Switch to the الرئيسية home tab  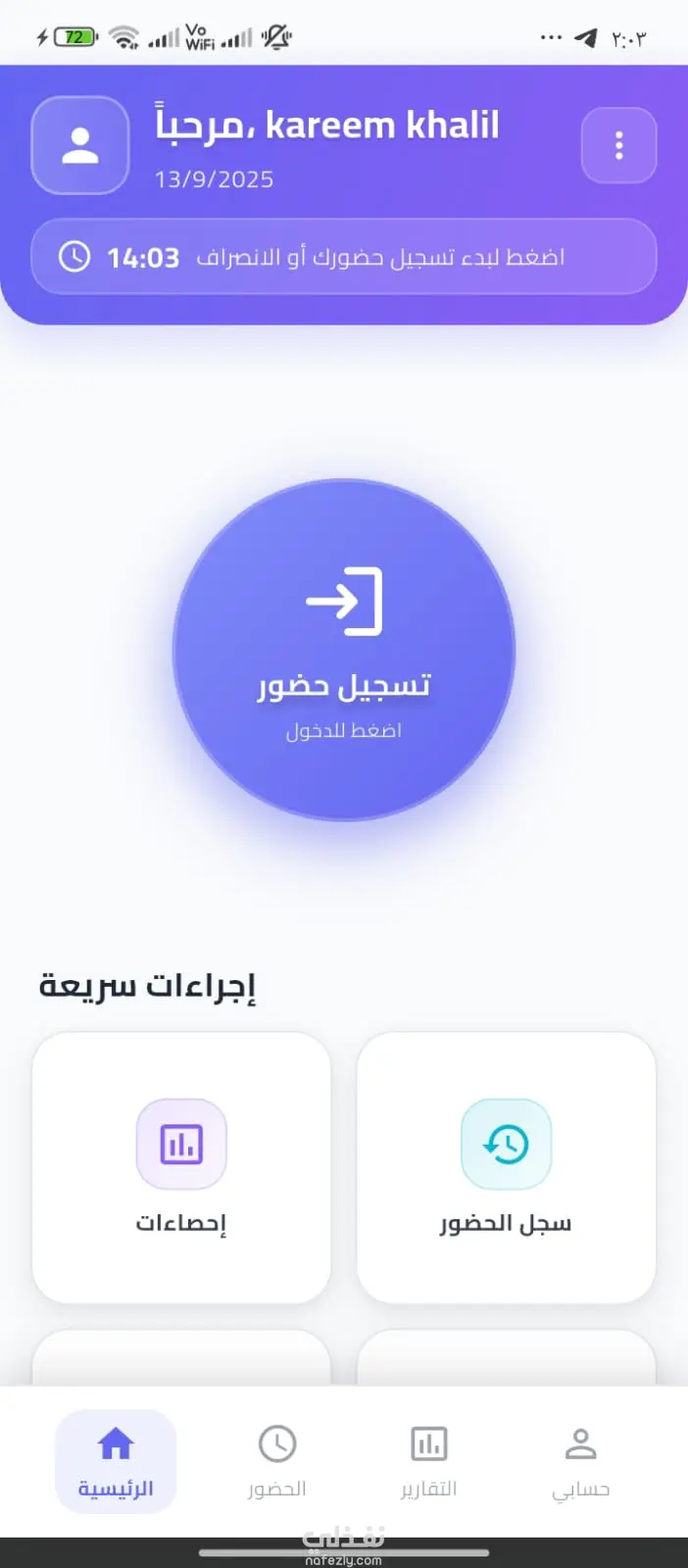116,1461
